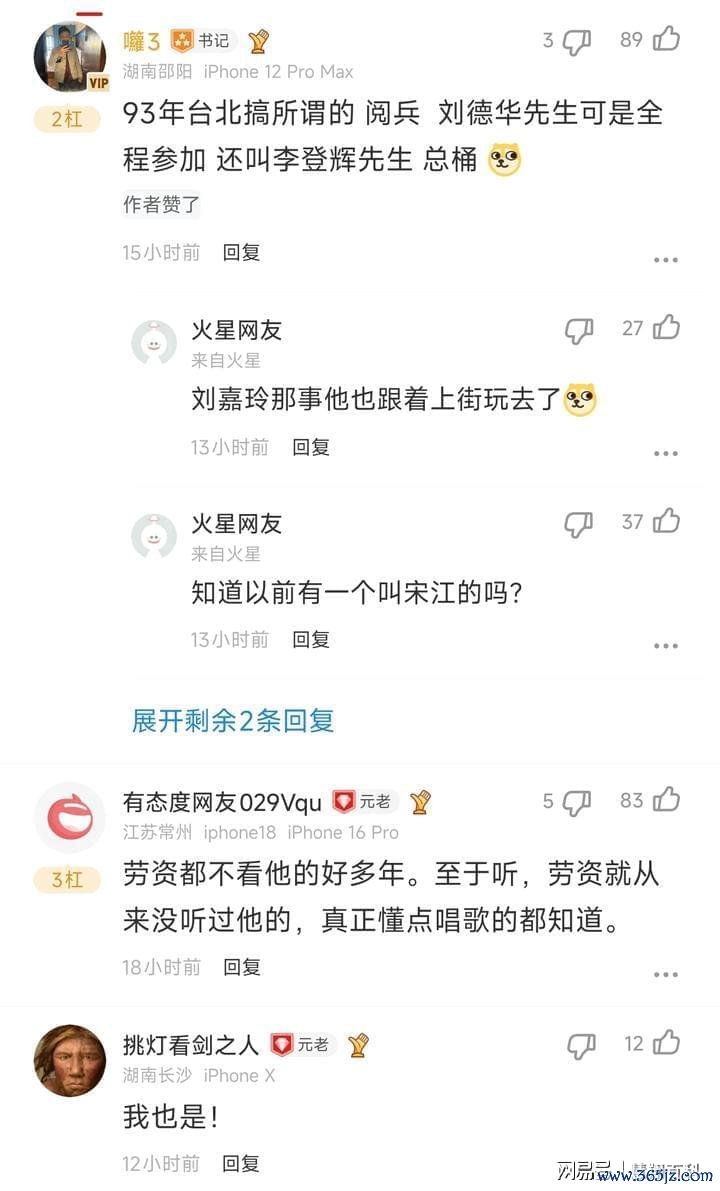
Task: Dislike 有态度网友029Vqu's comment
Action: (577, 802)
